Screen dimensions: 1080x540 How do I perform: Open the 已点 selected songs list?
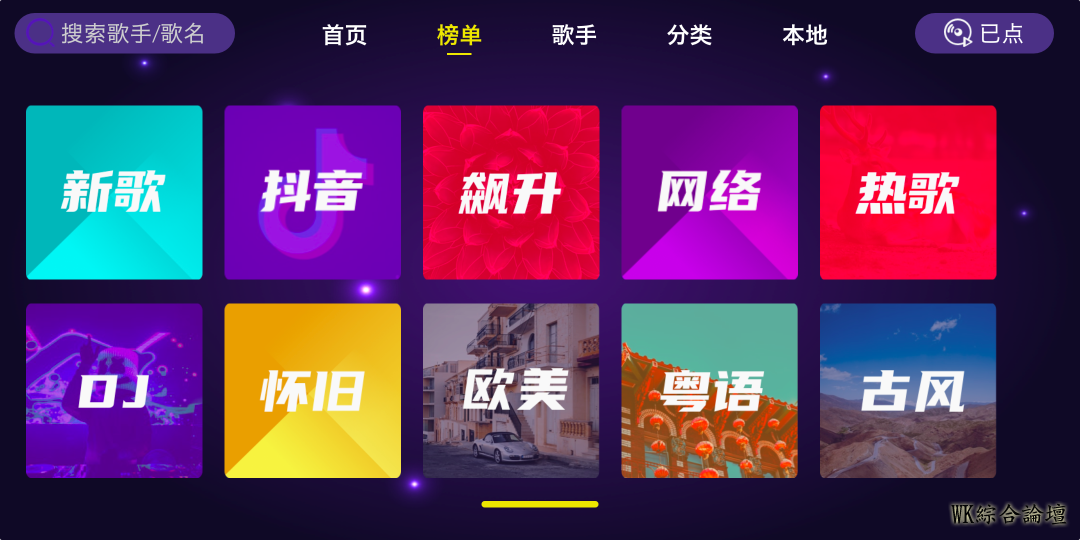point(984,33)
